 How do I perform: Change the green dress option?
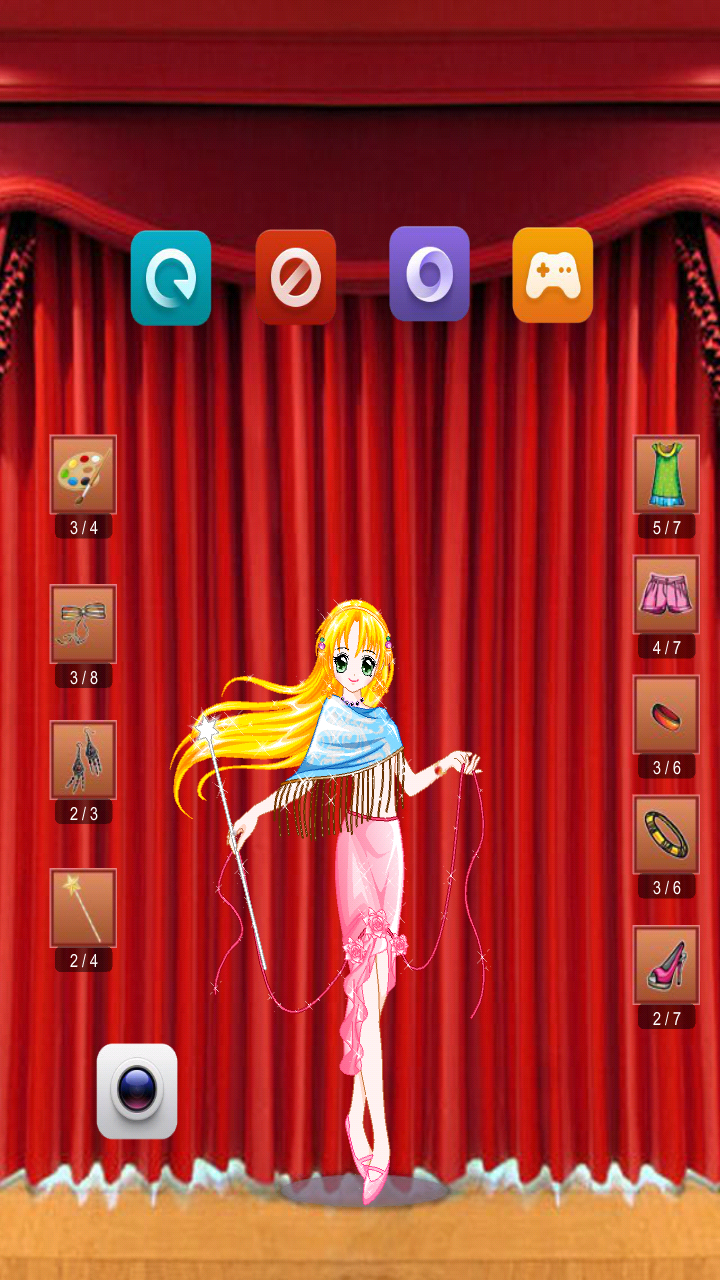(666, 474)
